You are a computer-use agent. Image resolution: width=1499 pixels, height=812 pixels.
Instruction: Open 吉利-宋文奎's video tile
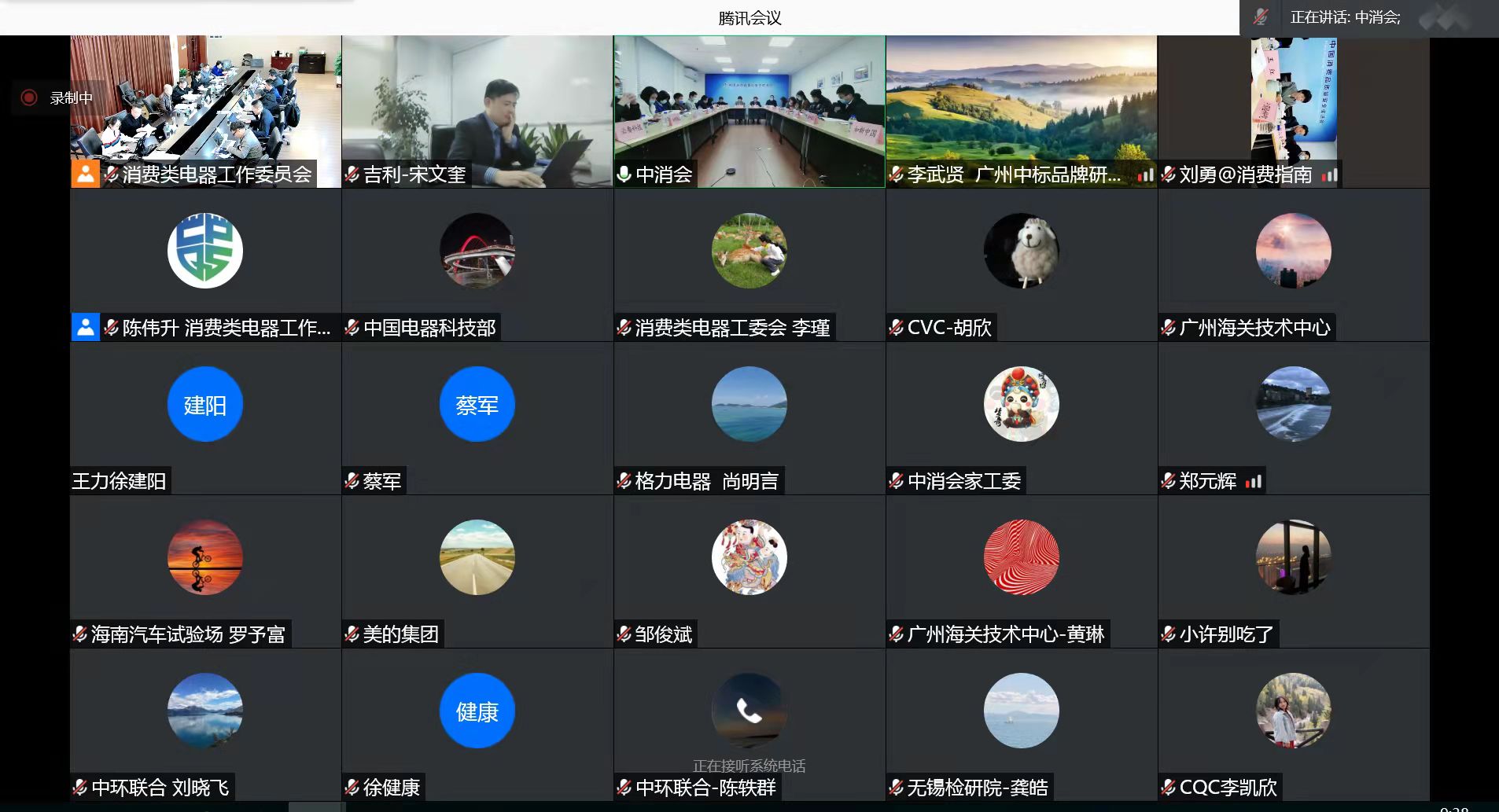(477, 112)
